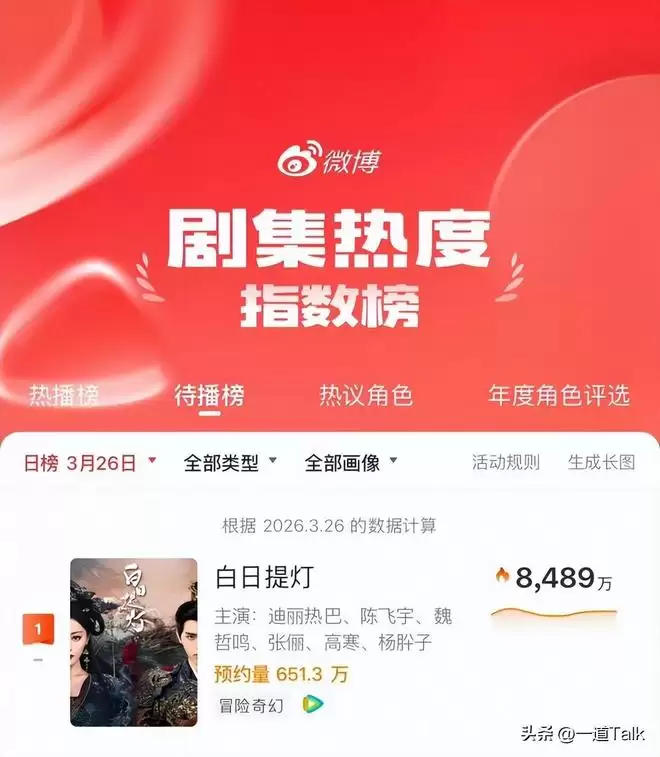Open the 全部画像 filter dropdown
660x757 pixels.
click(351, 462)
